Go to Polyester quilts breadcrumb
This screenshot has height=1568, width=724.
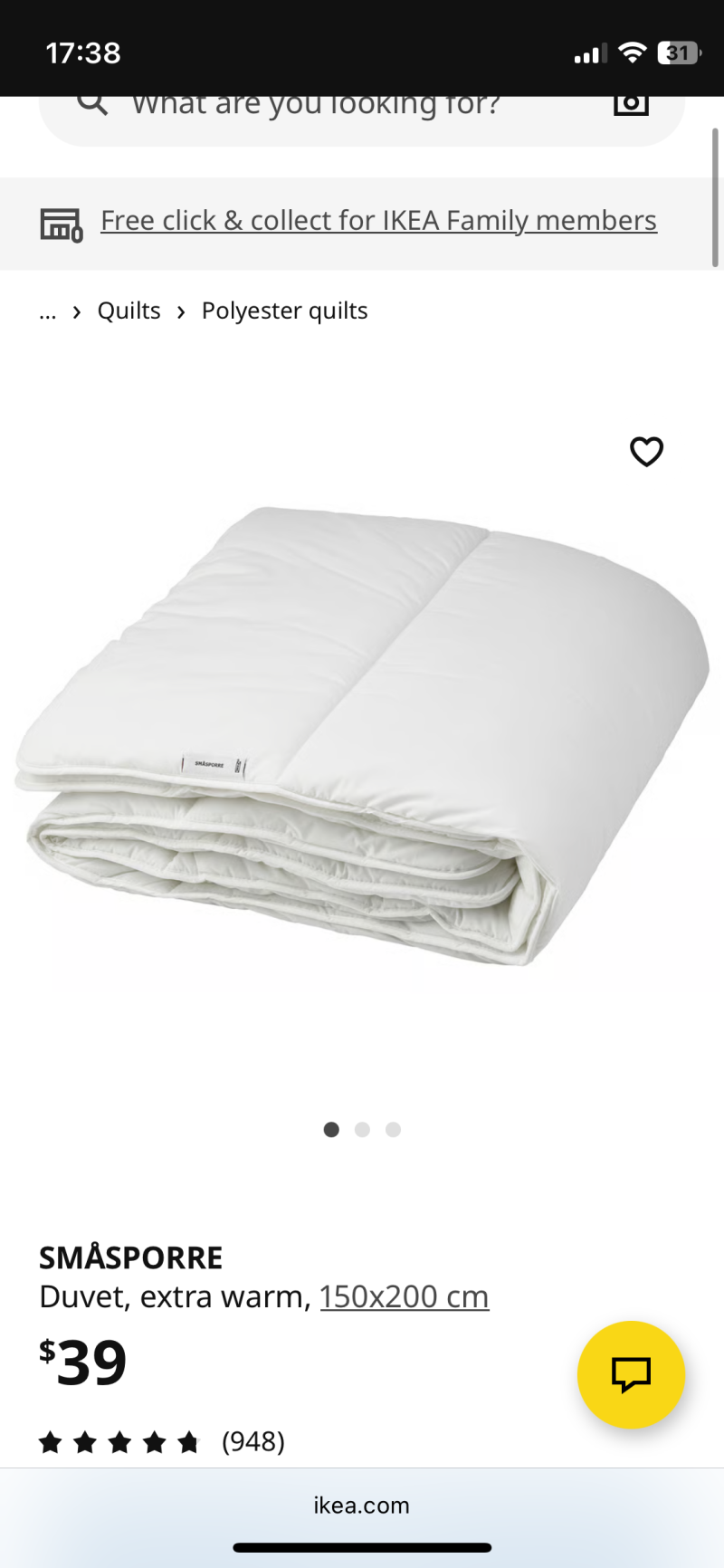284,311
